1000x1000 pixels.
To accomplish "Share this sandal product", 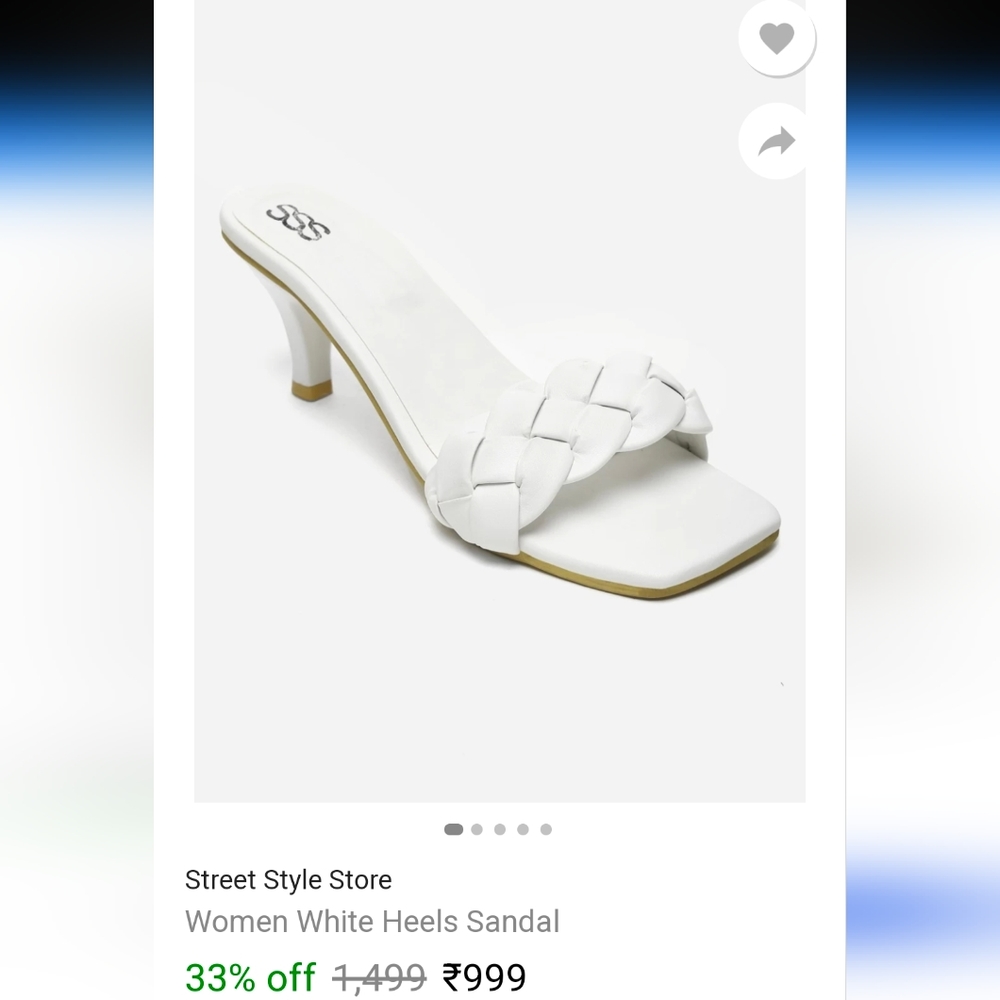I will click(776, 141).
